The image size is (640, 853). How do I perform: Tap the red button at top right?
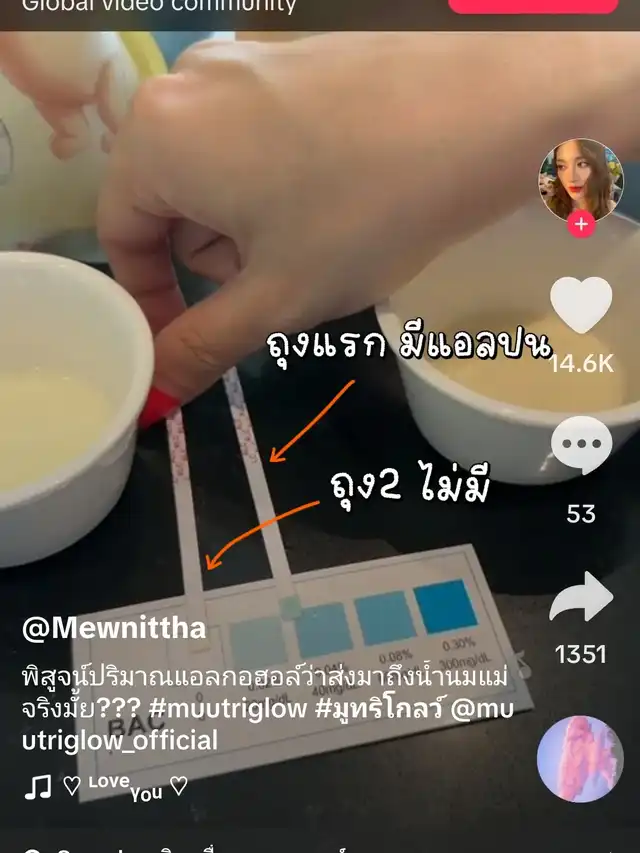click(533, 6)
